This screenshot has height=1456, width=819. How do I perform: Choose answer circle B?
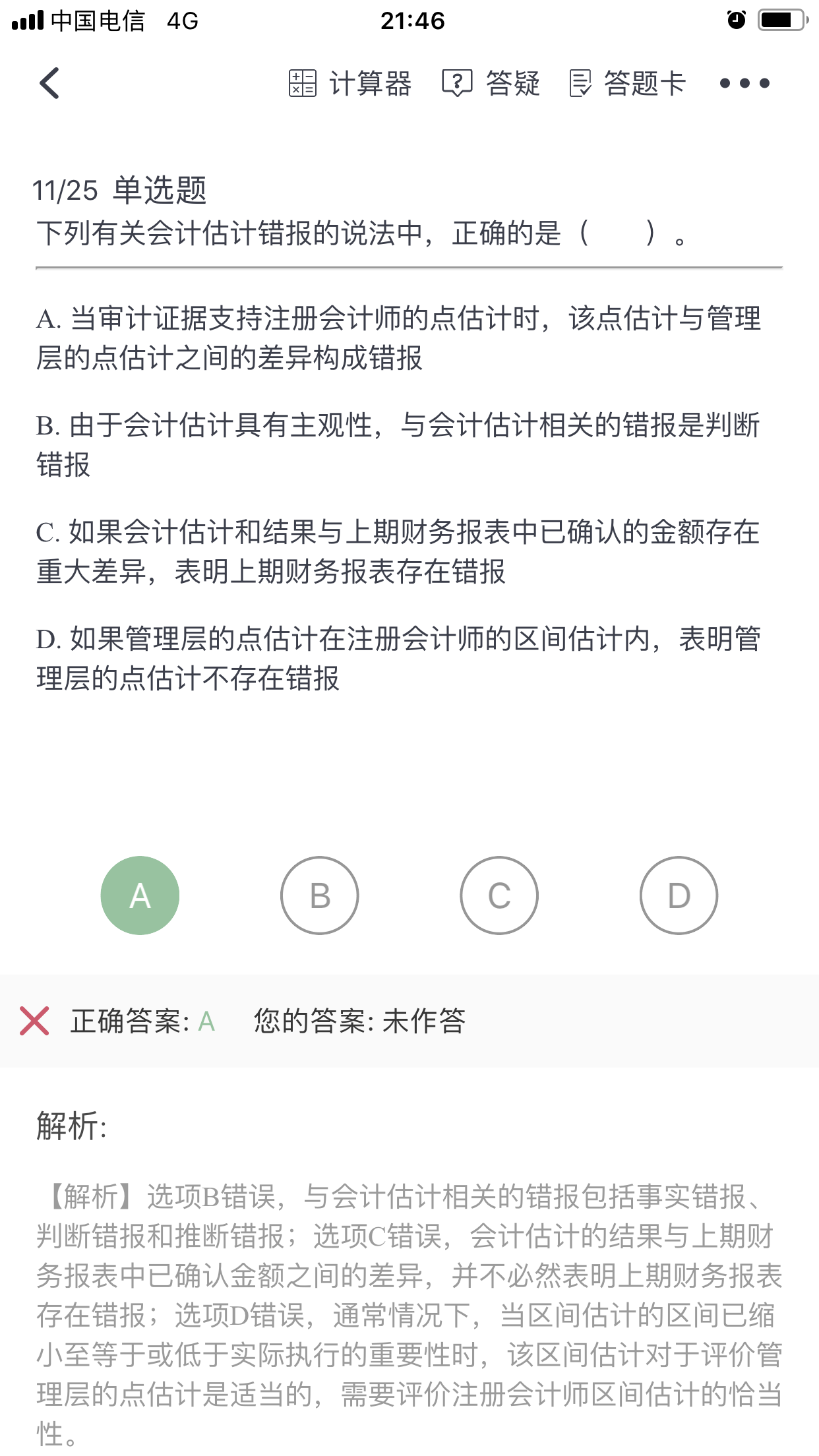tap(320, 895)
